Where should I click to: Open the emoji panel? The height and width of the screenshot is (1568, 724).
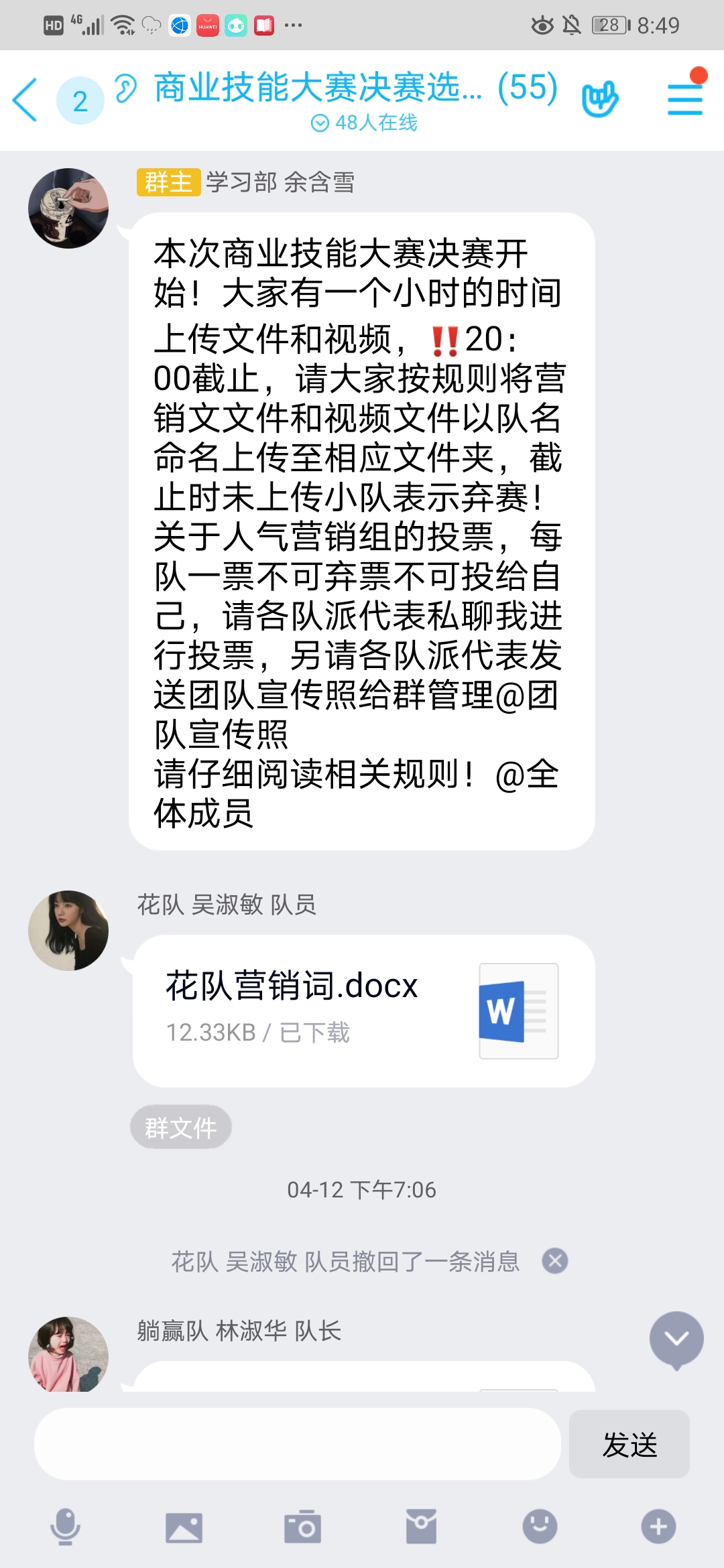[x=540, y=1527]
